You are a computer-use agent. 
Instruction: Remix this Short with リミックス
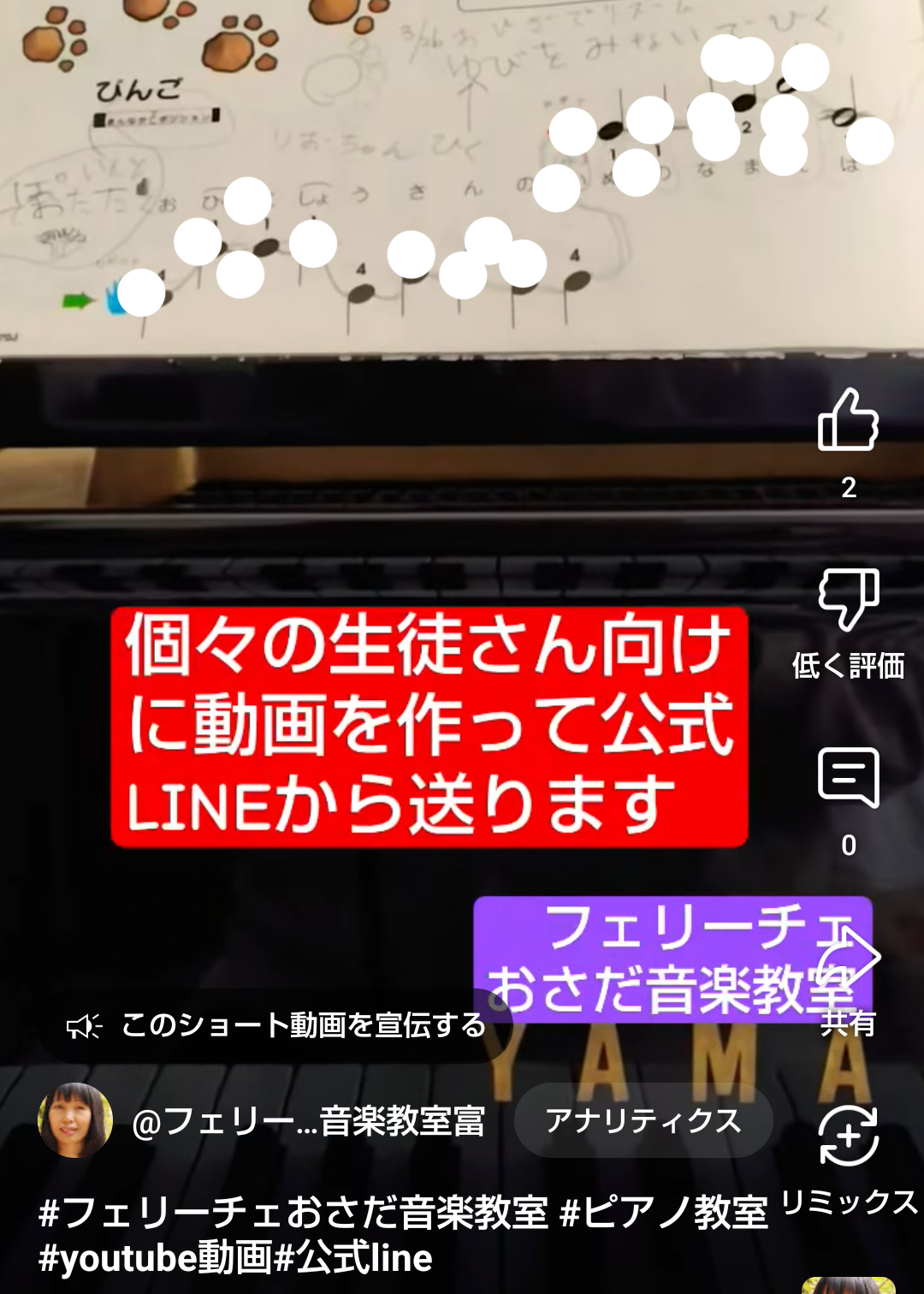tap(848, 1137)
